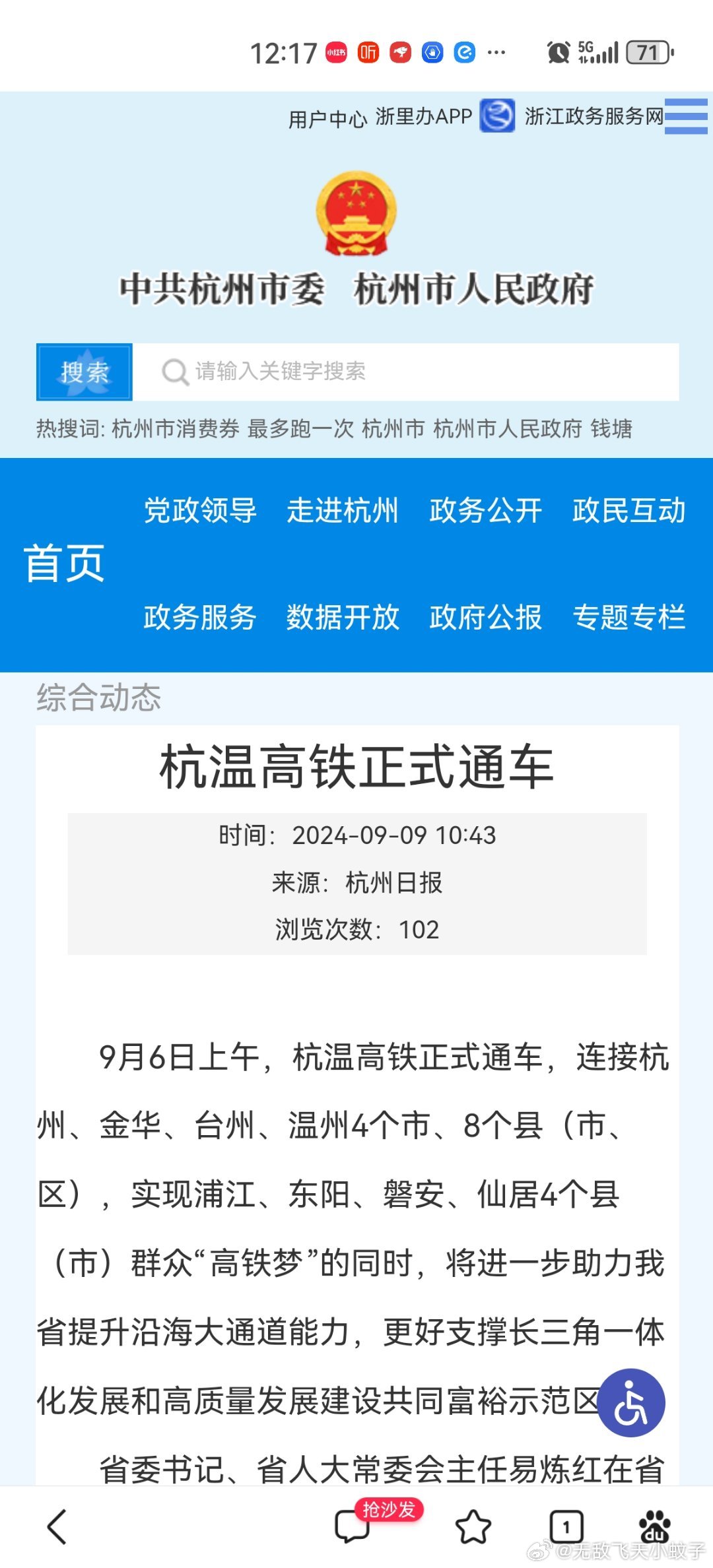Screen dimensions: 713x1568
Task: Open 政府公报 section
Action: (x=485, y=617)
